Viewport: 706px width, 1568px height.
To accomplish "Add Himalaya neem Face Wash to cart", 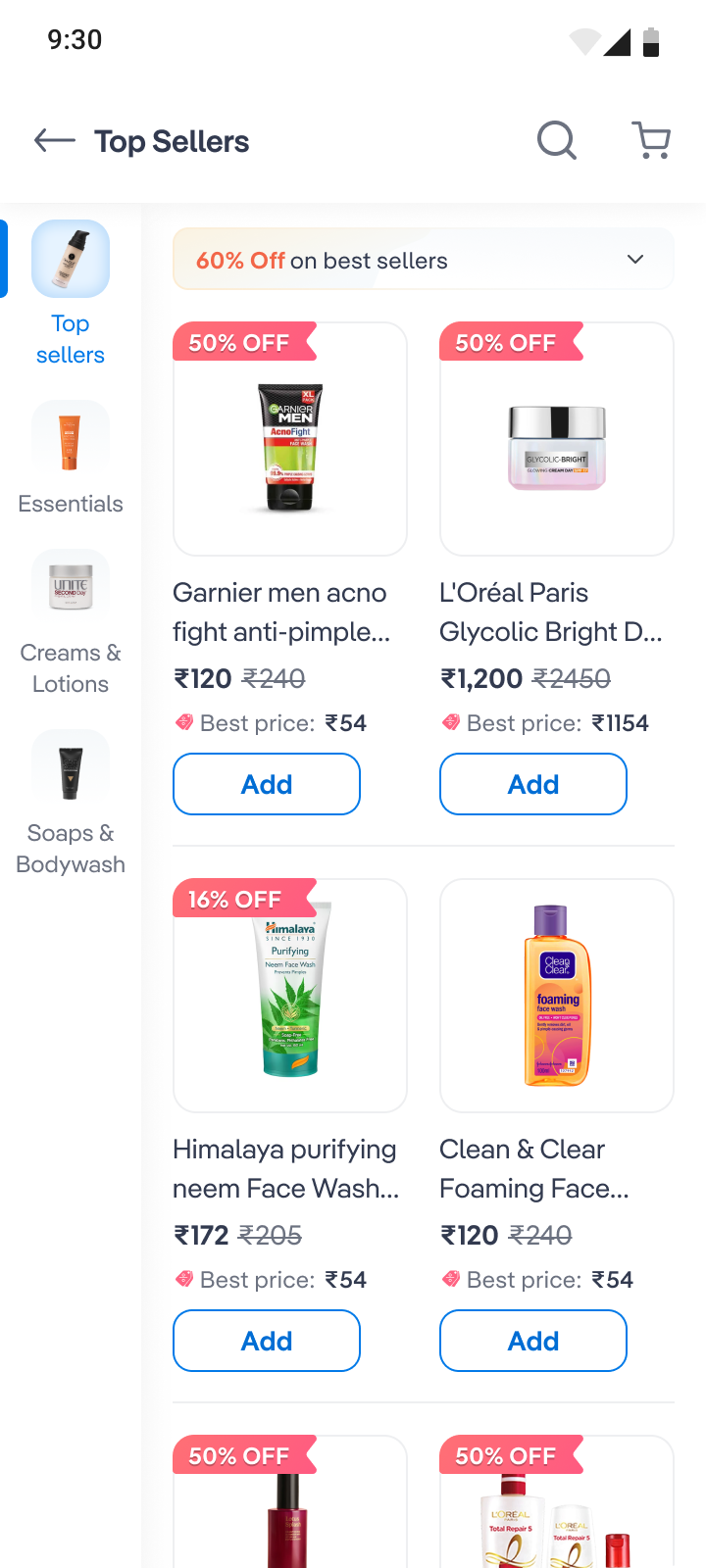I will (267, 1341).
